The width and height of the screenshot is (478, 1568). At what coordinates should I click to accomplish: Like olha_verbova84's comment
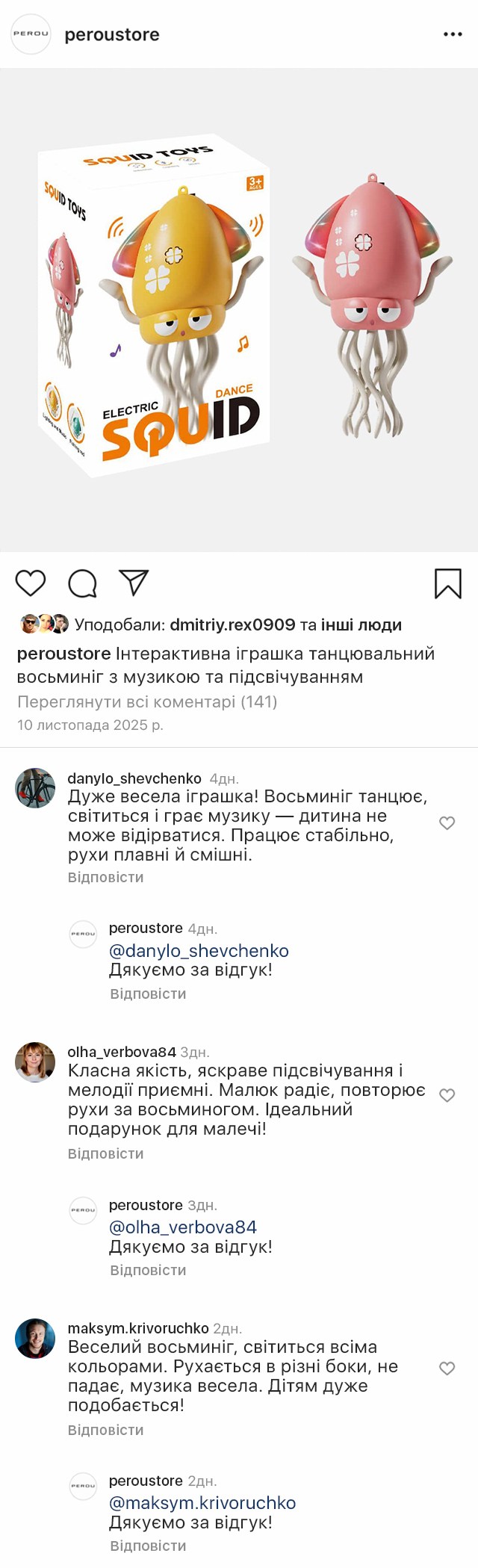[447, 1095]
